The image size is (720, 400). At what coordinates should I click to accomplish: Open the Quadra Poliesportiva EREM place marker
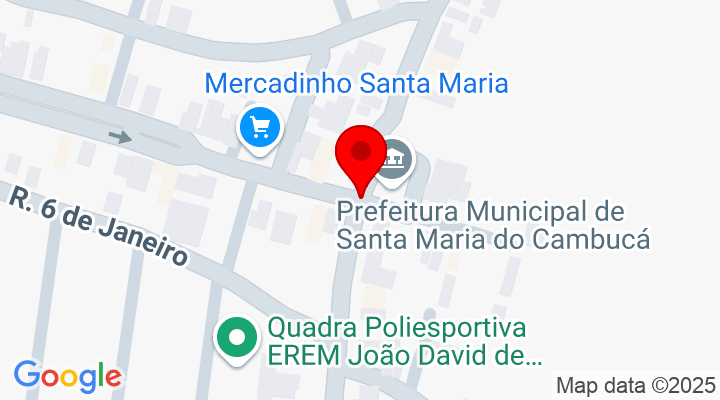(x=237, y=337)
